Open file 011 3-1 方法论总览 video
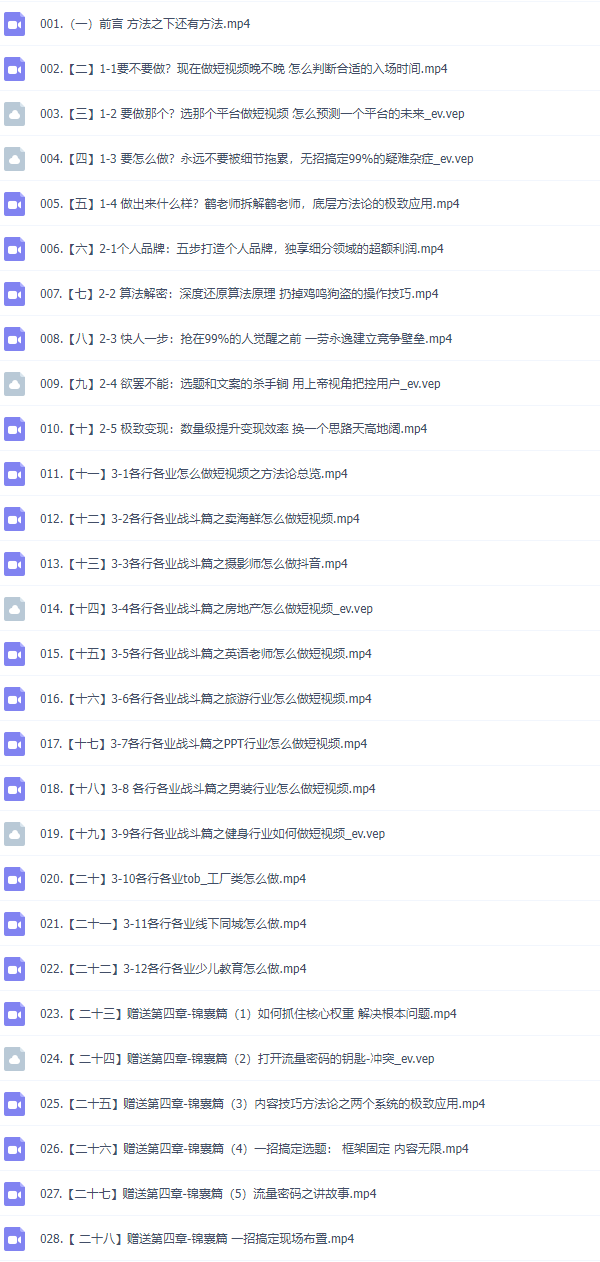This screenshot has width=600, height=1262. 193,473
